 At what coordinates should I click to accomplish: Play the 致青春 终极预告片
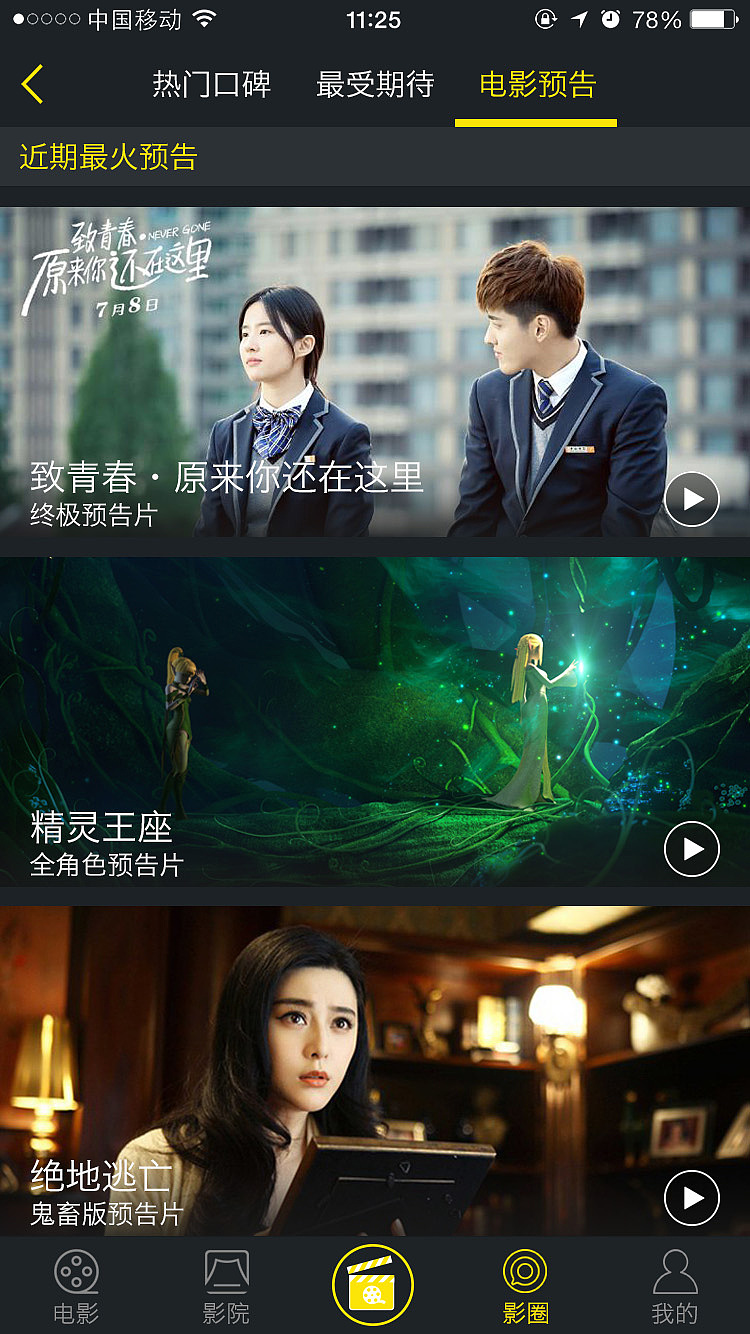[692, 499]
